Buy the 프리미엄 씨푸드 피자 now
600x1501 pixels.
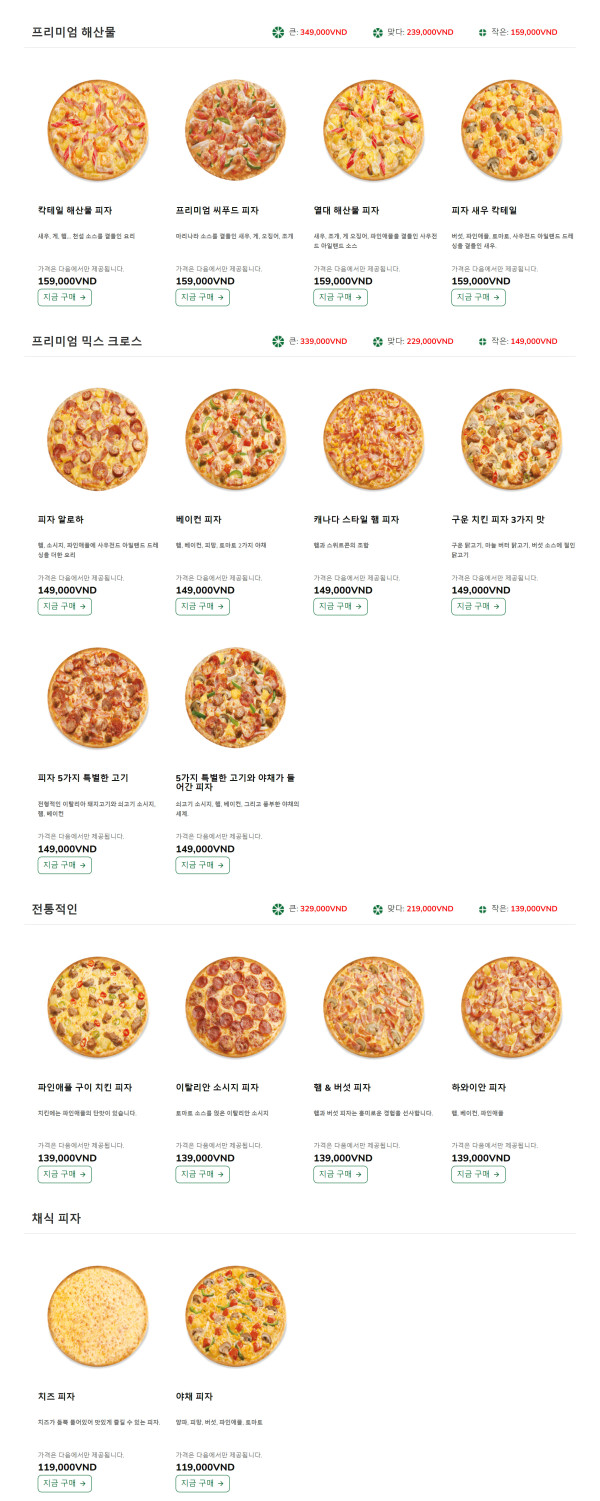pos(202,297)
